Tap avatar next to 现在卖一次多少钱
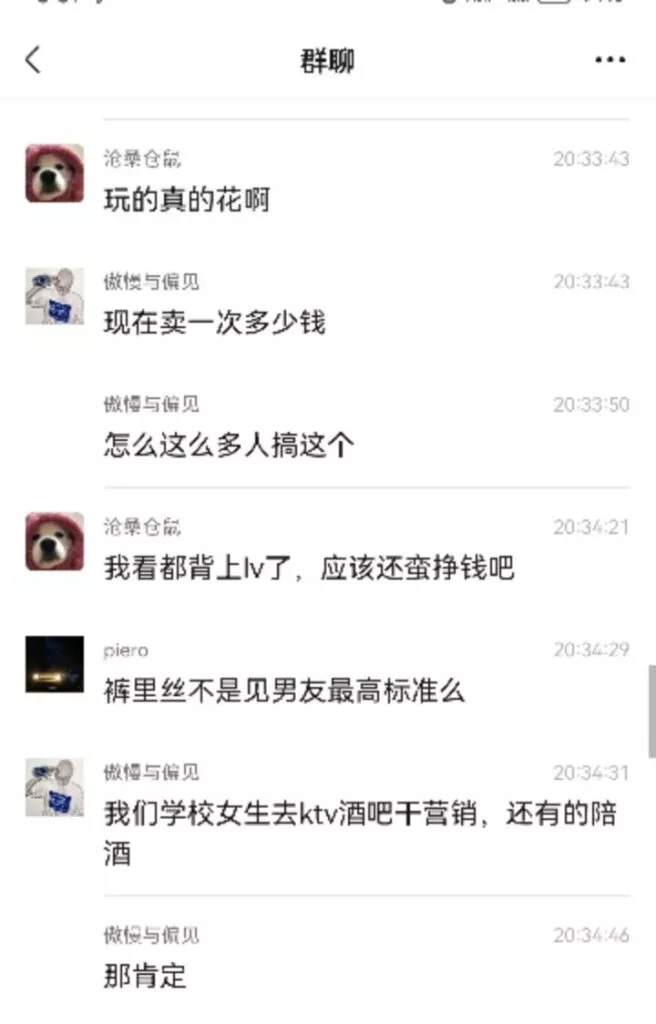656x1024 pixels. pyautogui.click(x=54, y=296)
